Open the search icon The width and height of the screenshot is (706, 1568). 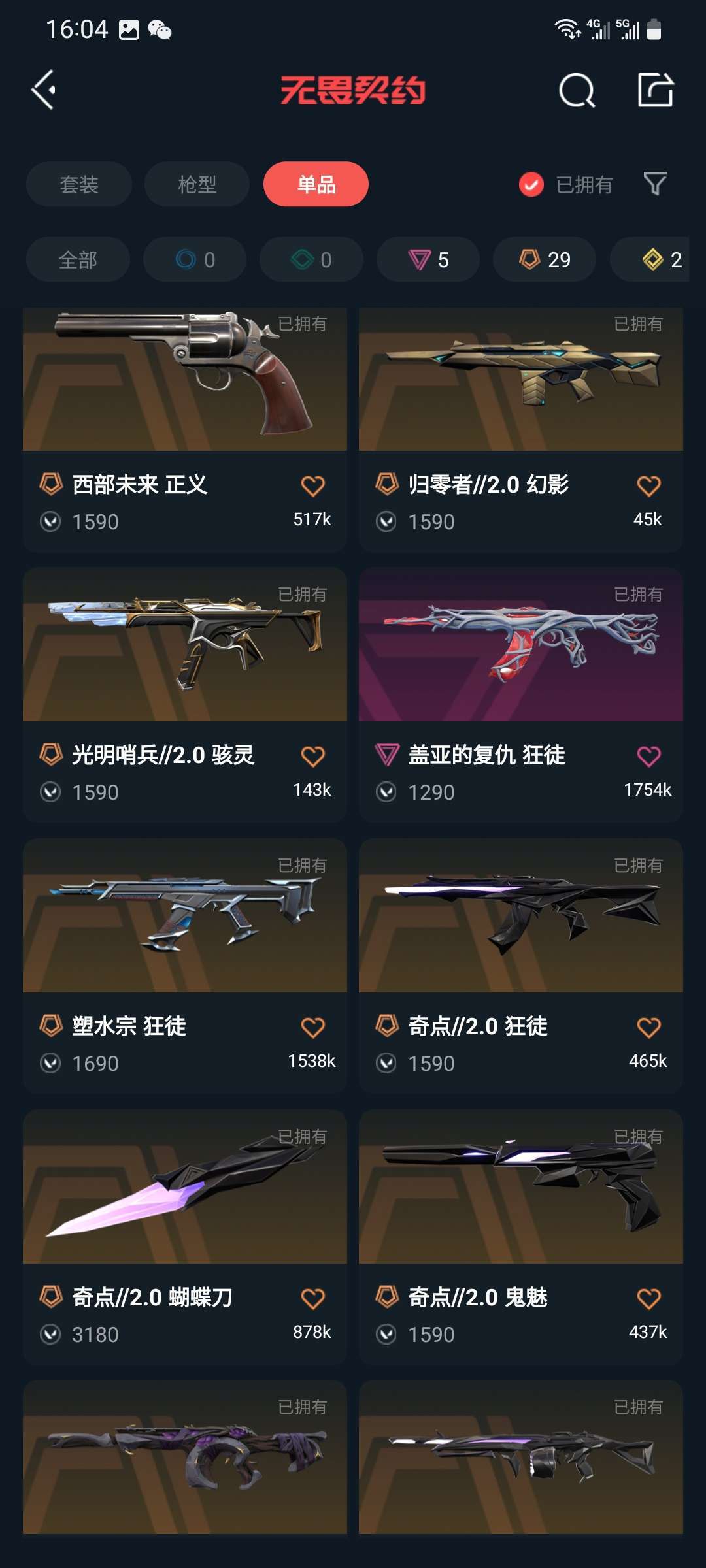tap(577, 90)
